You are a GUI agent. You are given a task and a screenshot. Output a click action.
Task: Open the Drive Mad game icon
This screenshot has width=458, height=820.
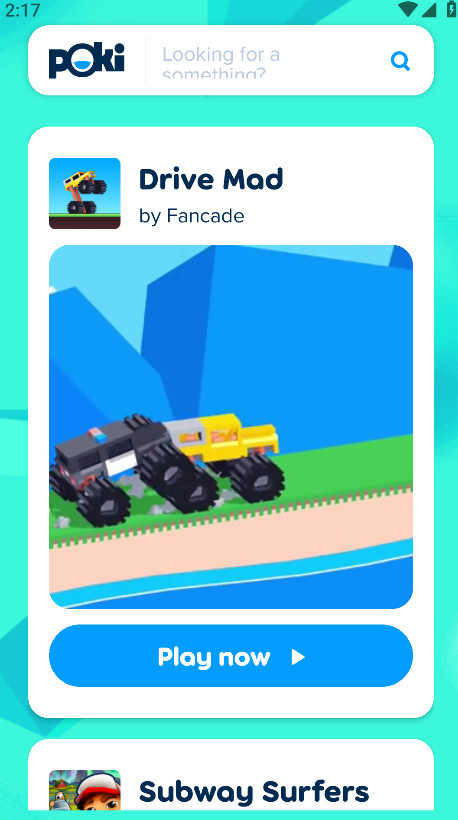[85, 193]
